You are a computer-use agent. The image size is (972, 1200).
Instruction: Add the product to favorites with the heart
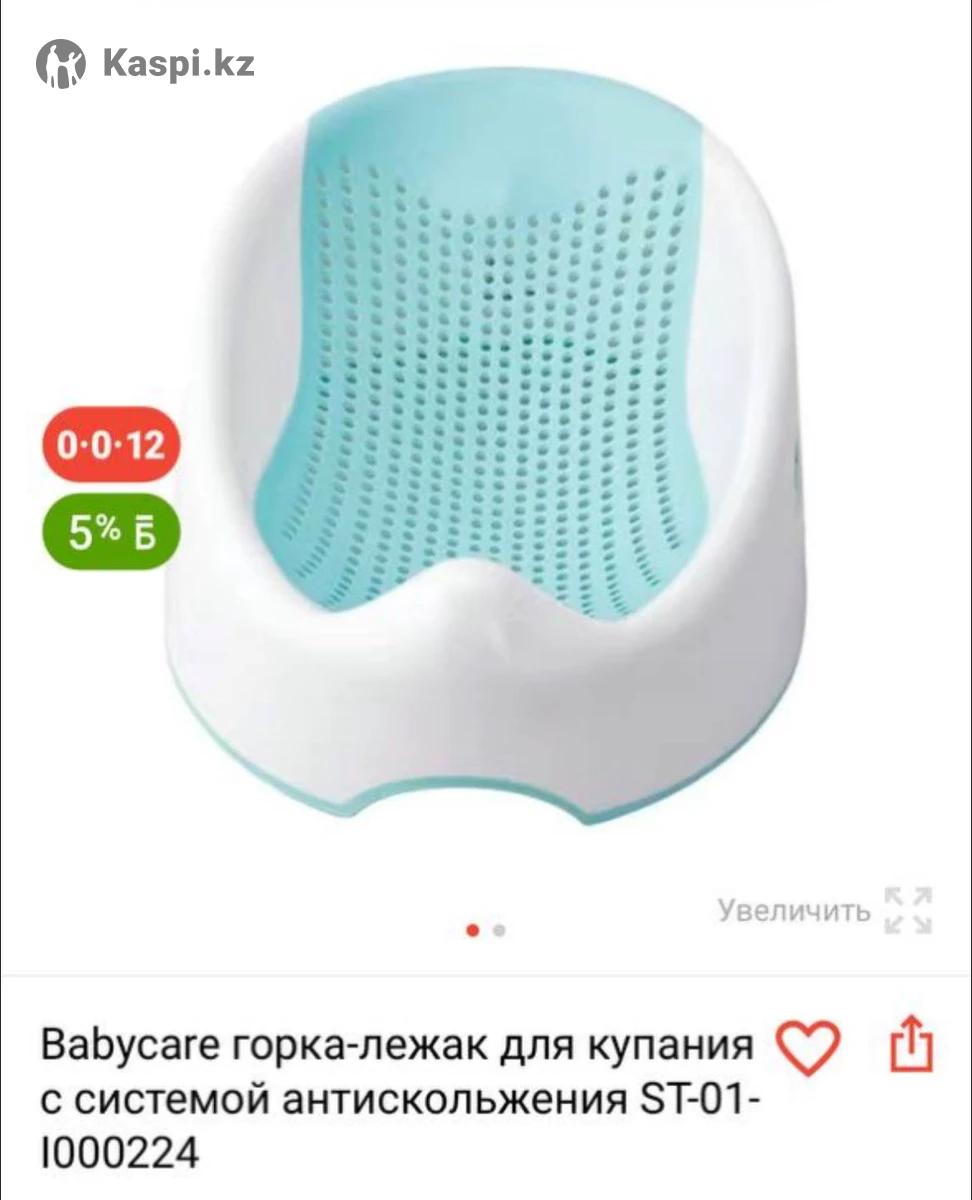tap(809, 1049)
